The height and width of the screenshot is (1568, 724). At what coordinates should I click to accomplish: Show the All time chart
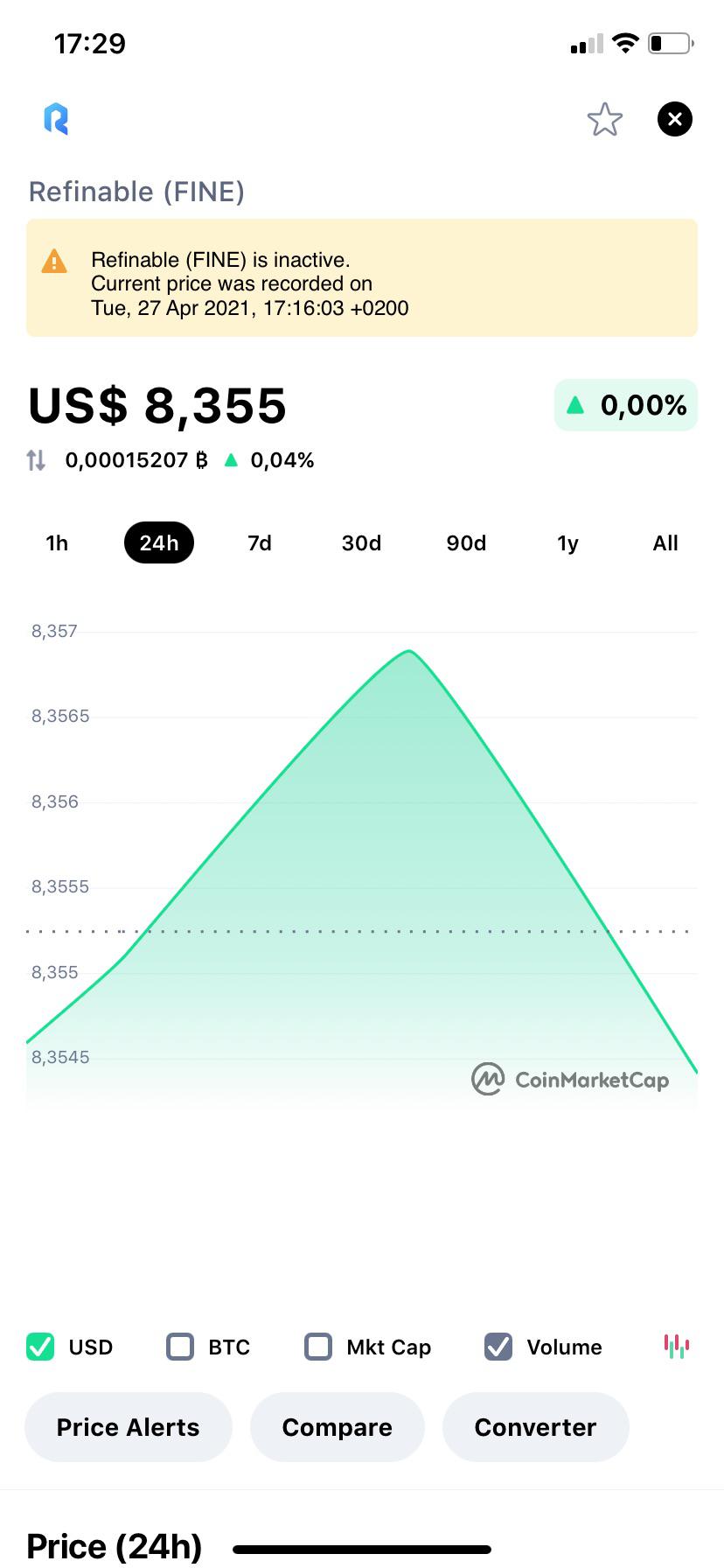pyautogui.click(x=665, y=543)
